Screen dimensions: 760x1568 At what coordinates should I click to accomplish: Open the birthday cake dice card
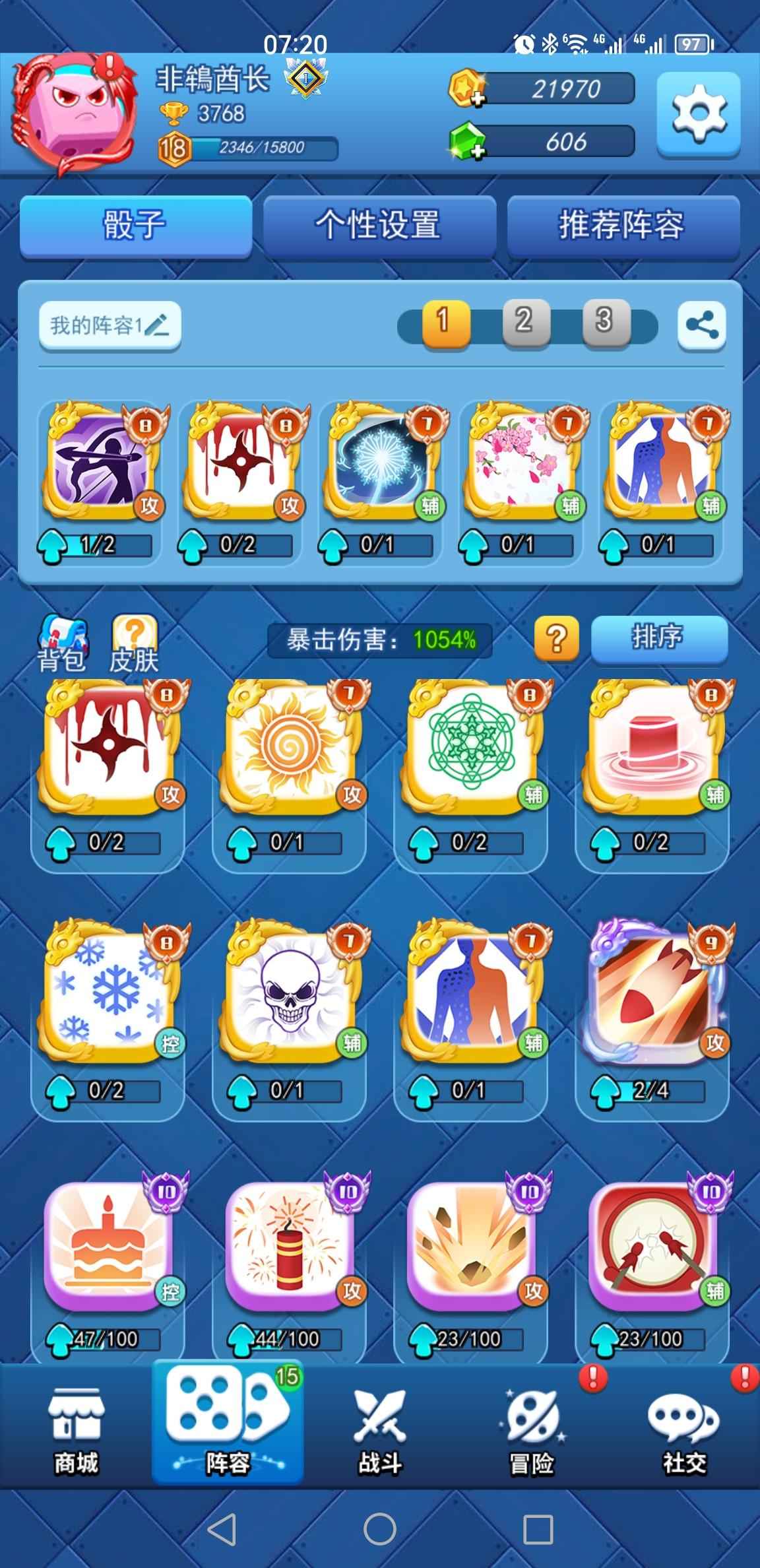[x=108, y=1237]
